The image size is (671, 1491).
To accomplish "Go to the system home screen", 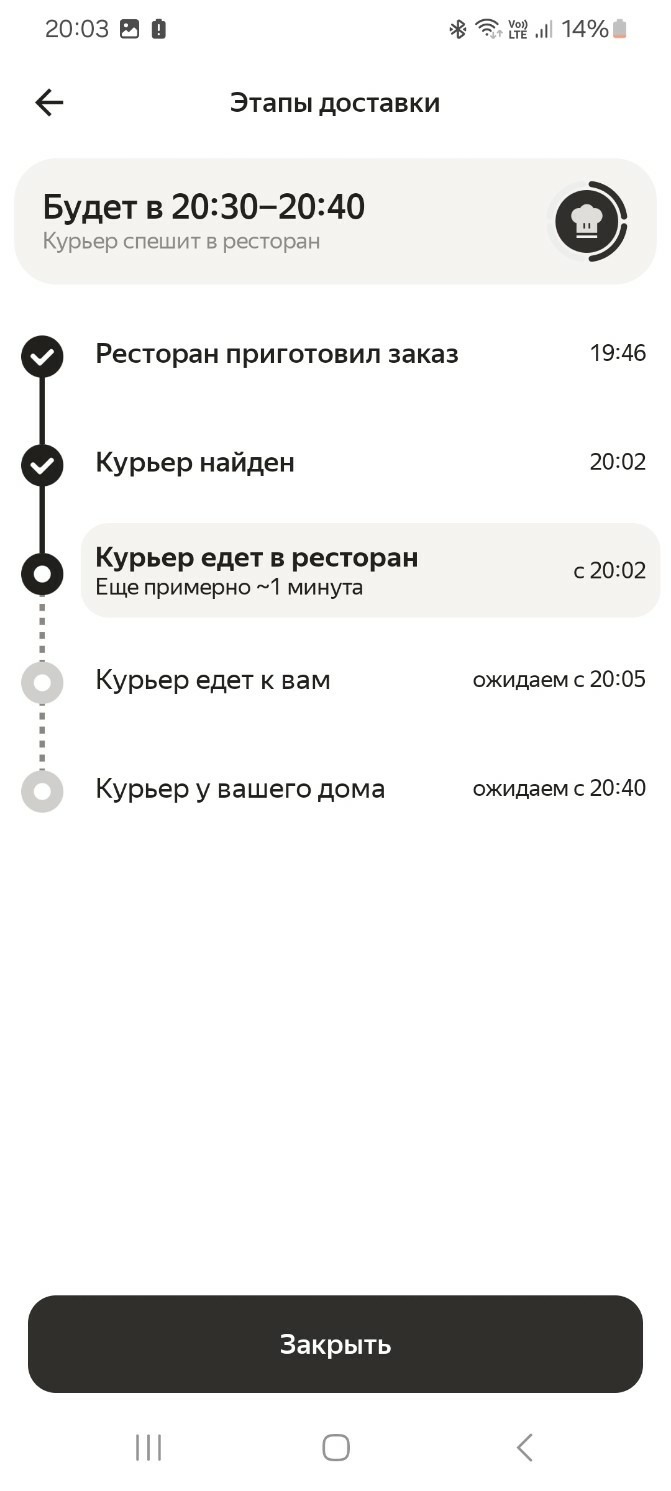I will point(336,1447).
